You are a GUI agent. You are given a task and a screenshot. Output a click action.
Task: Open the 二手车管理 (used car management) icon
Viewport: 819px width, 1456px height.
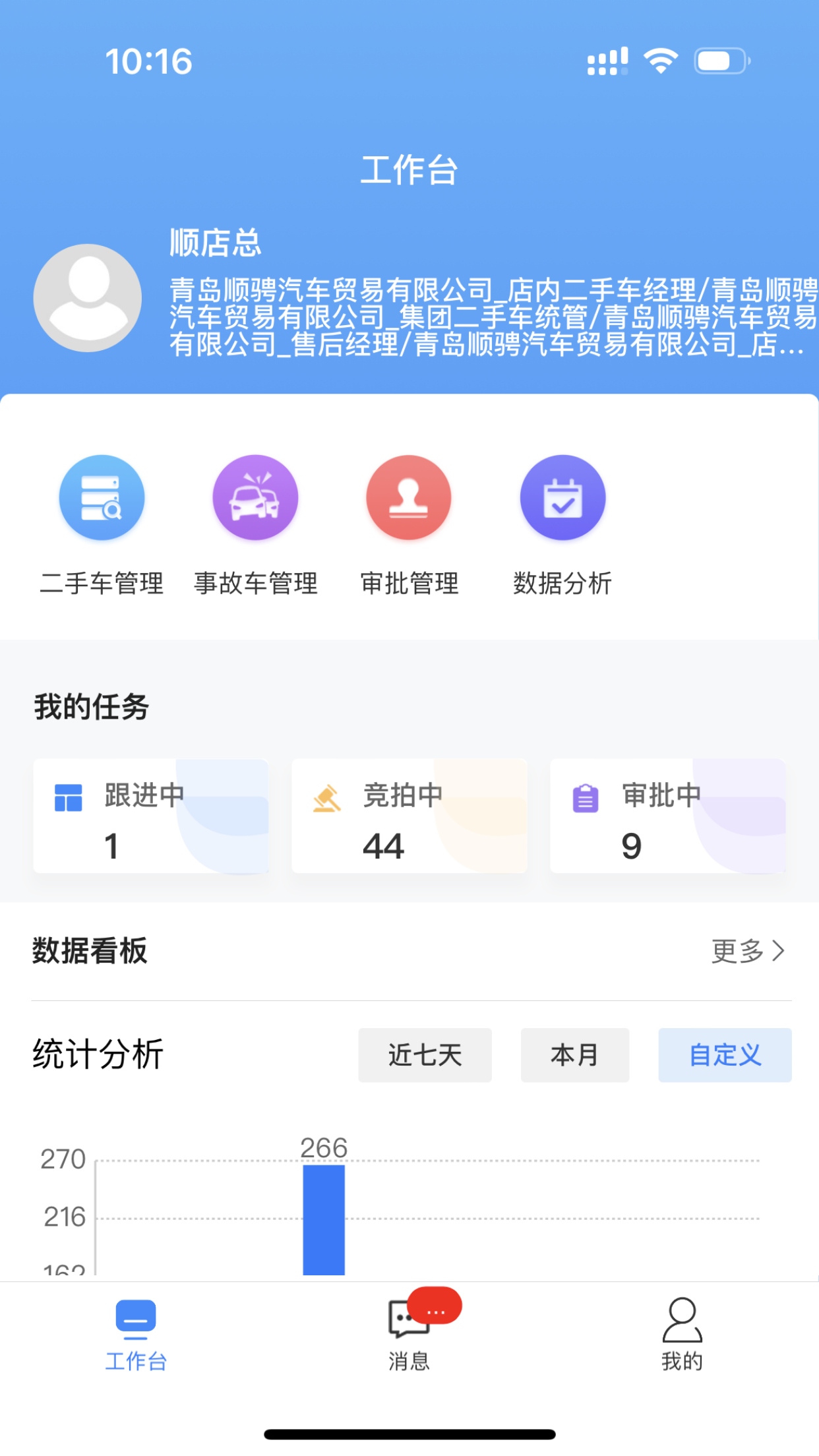[101, 498]
